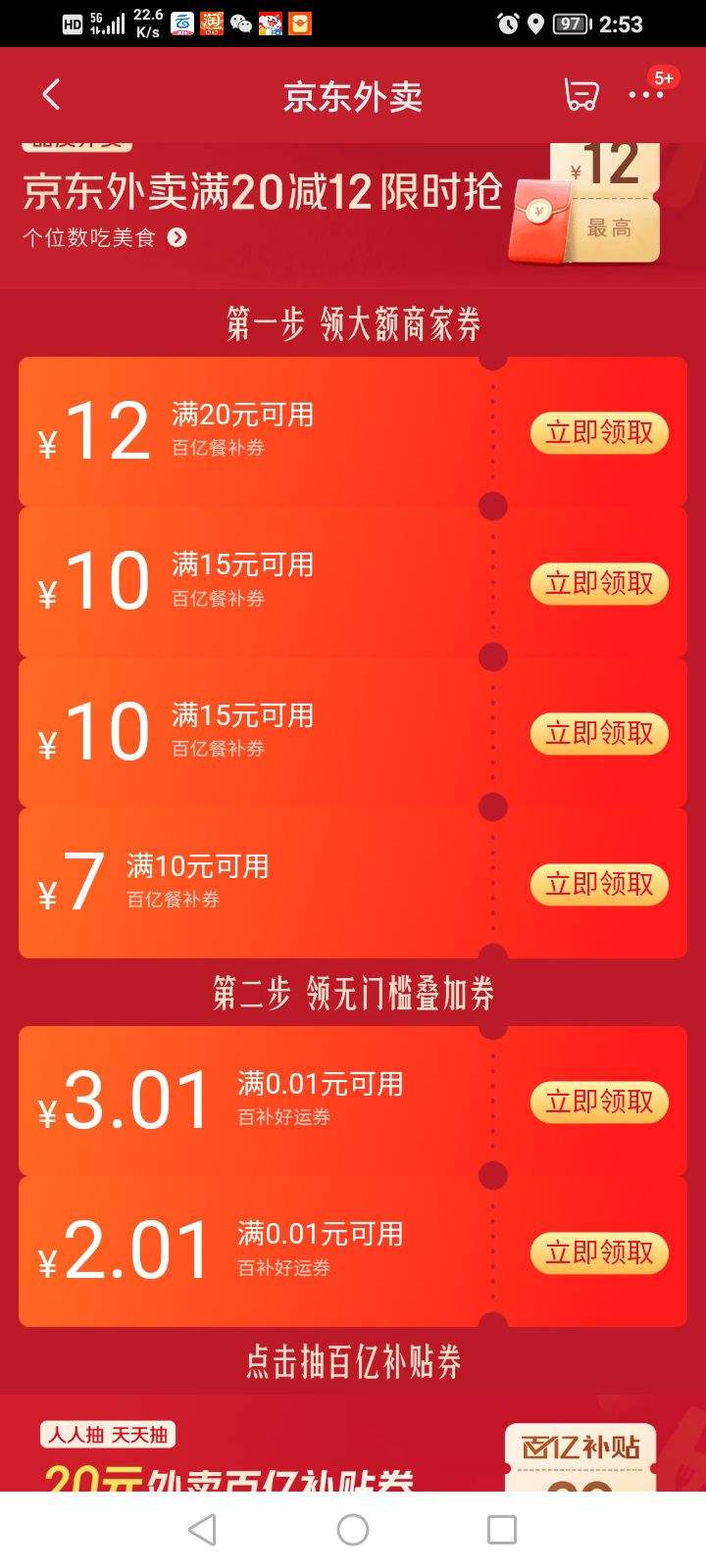Claim the ¥12 满20元可用 coupon

[x=599, y=432]
